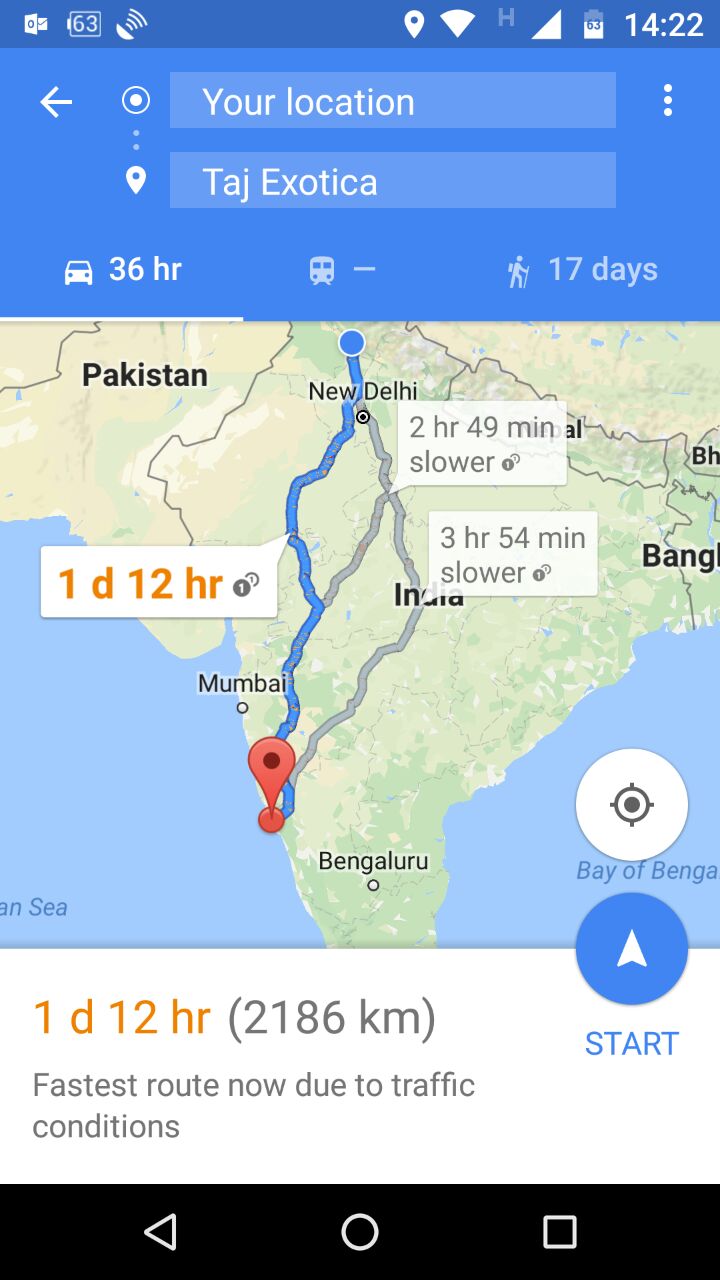Open recent apps from the navigation bar
The image size is (720, 1280).
560,1232
